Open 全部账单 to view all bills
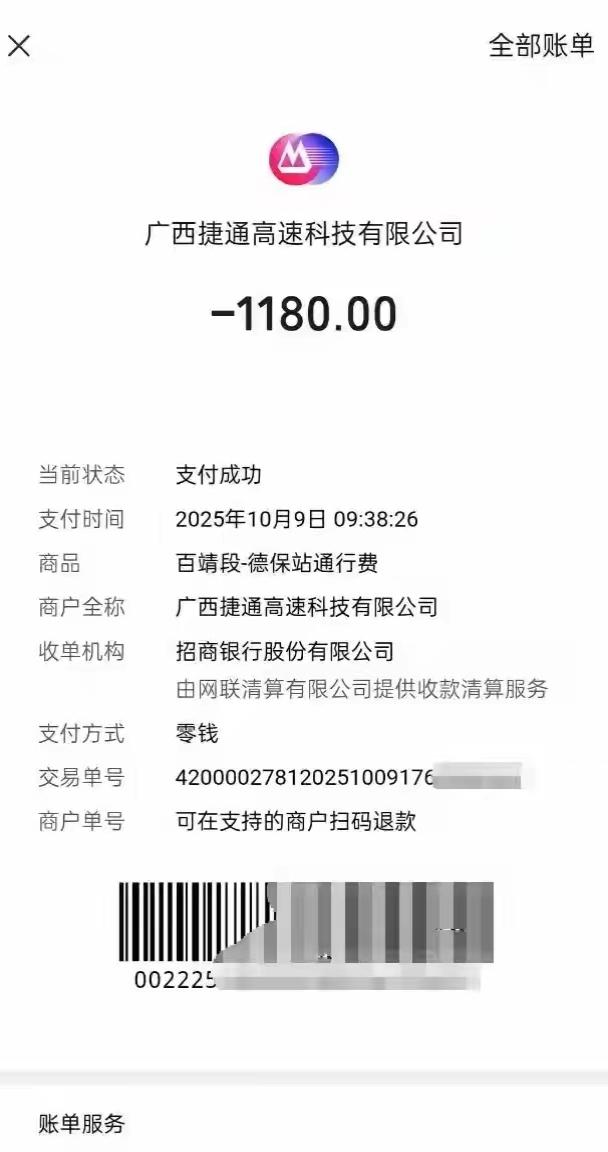608x1152 pixels. tap(540, 45)
